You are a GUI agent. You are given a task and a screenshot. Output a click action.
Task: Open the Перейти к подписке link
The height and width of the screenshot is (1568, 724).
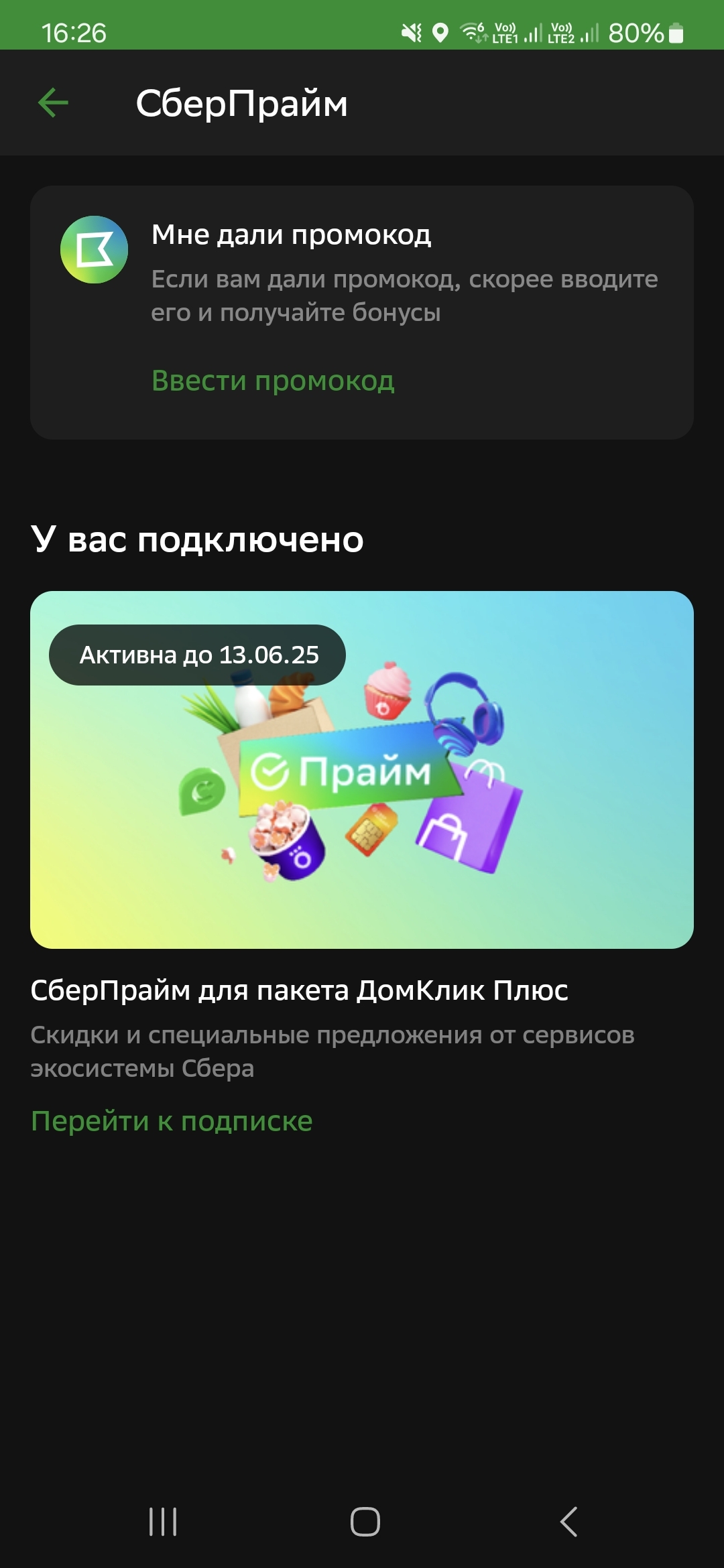[x=172, y=1121]
